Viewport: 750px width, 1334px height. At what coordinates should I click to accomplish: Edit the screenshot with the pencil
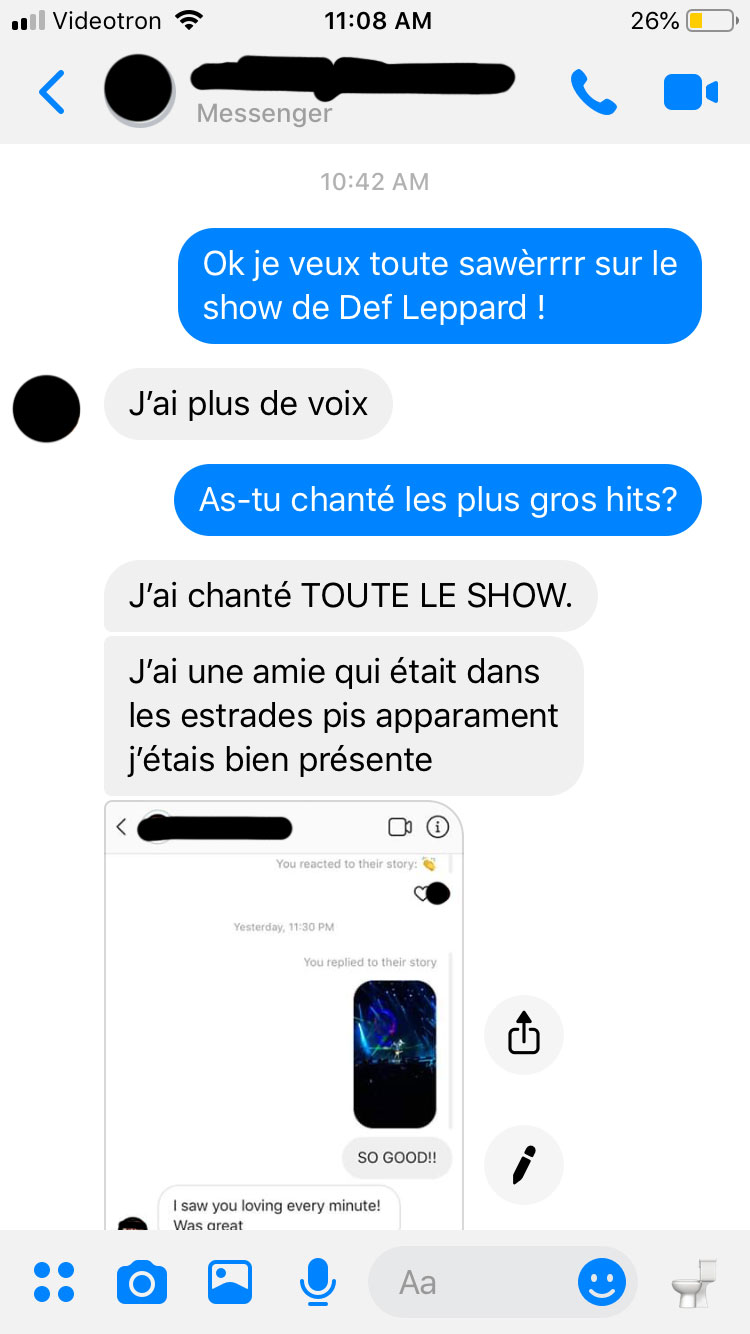[x=523, y=1165]
